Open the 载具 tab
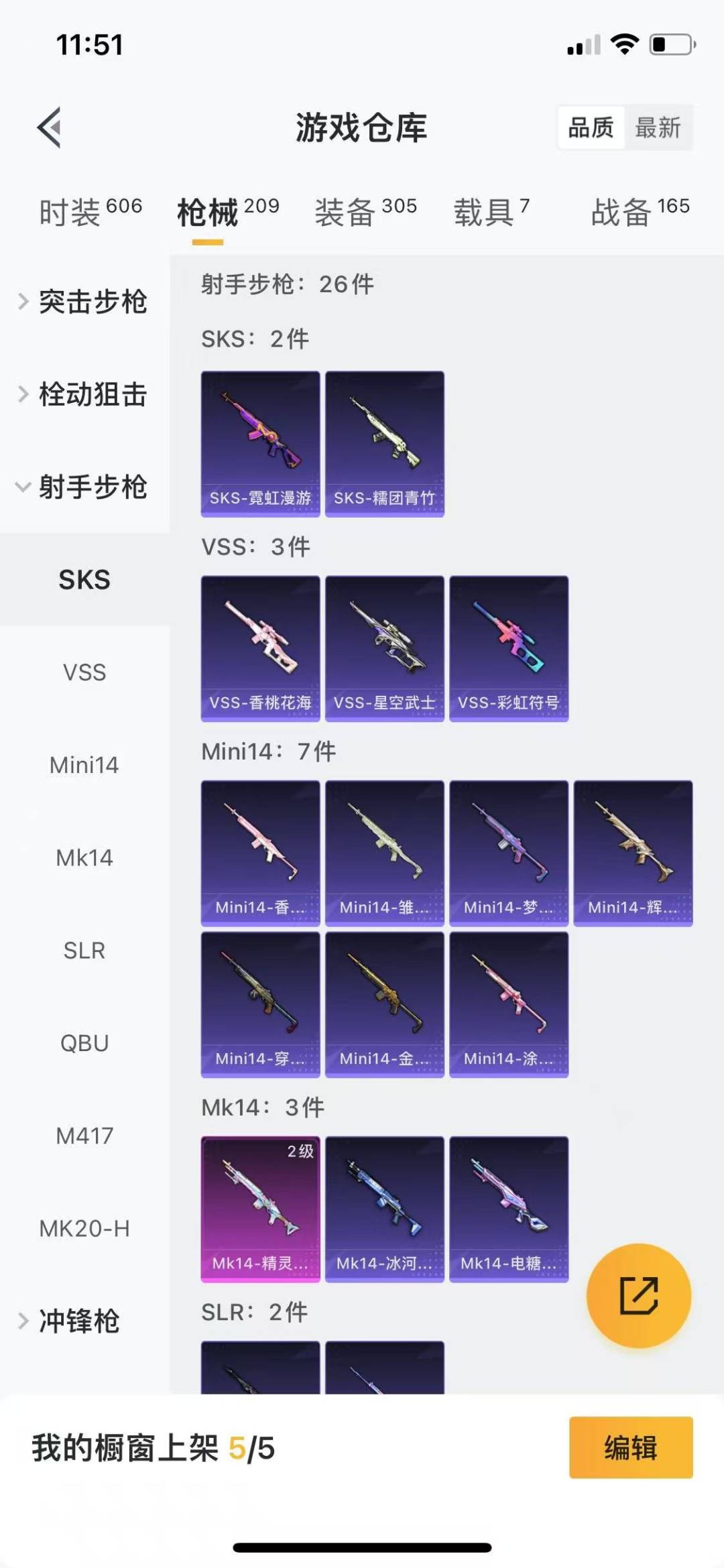724x1568 pixels. point(491,211)
